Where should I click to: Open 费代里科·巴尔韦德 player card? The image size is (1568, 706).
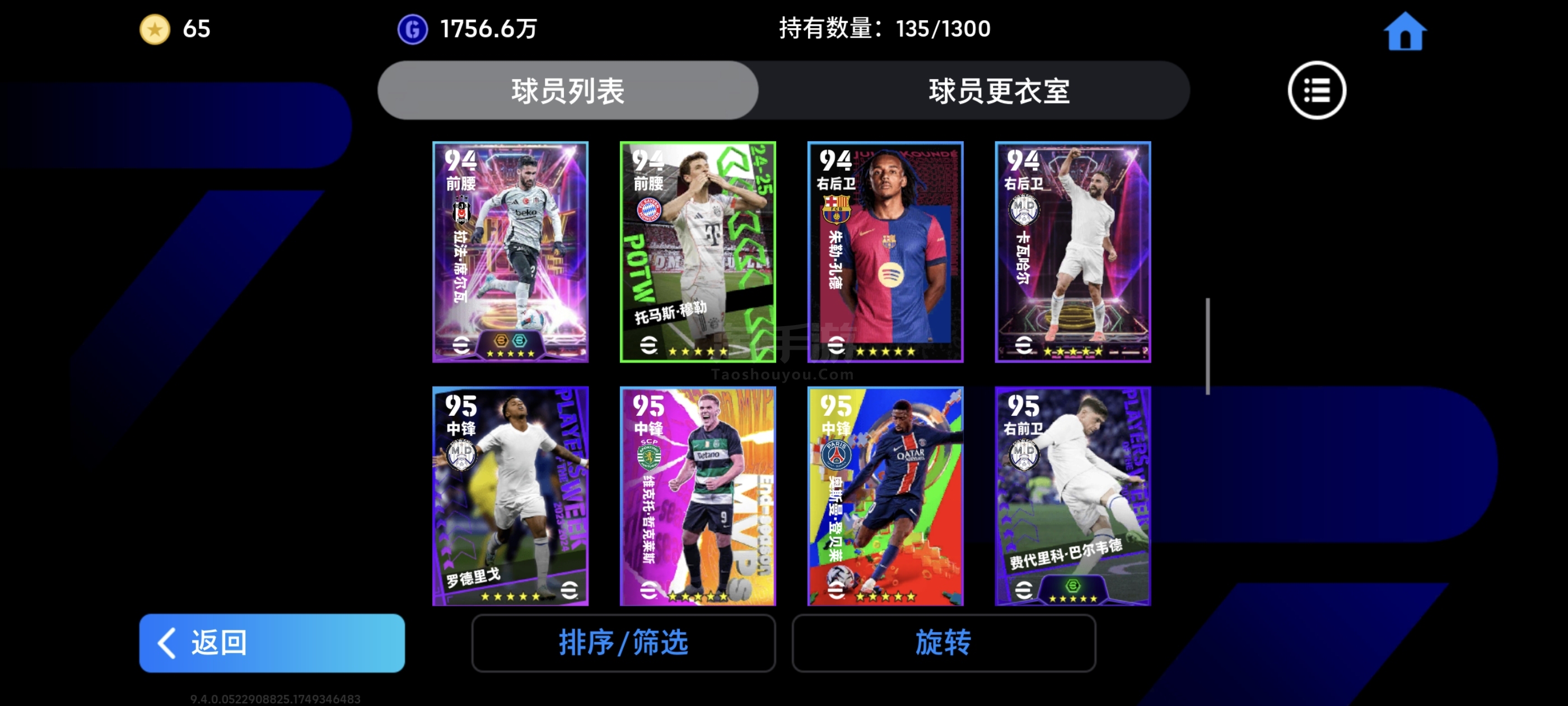[x=1072, y=496]
